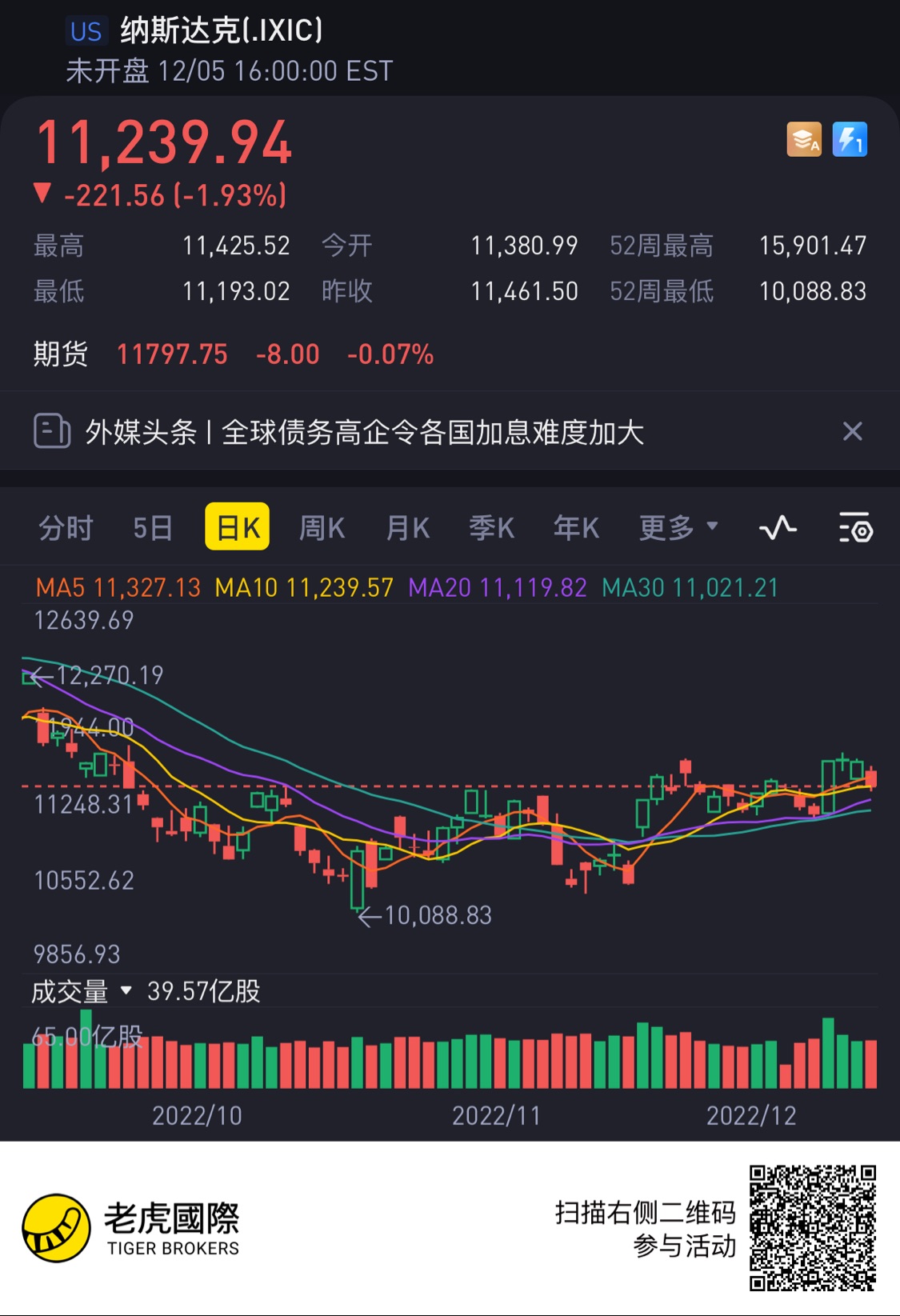Expand the 更多 chart period dropdown

coord(678,528)
